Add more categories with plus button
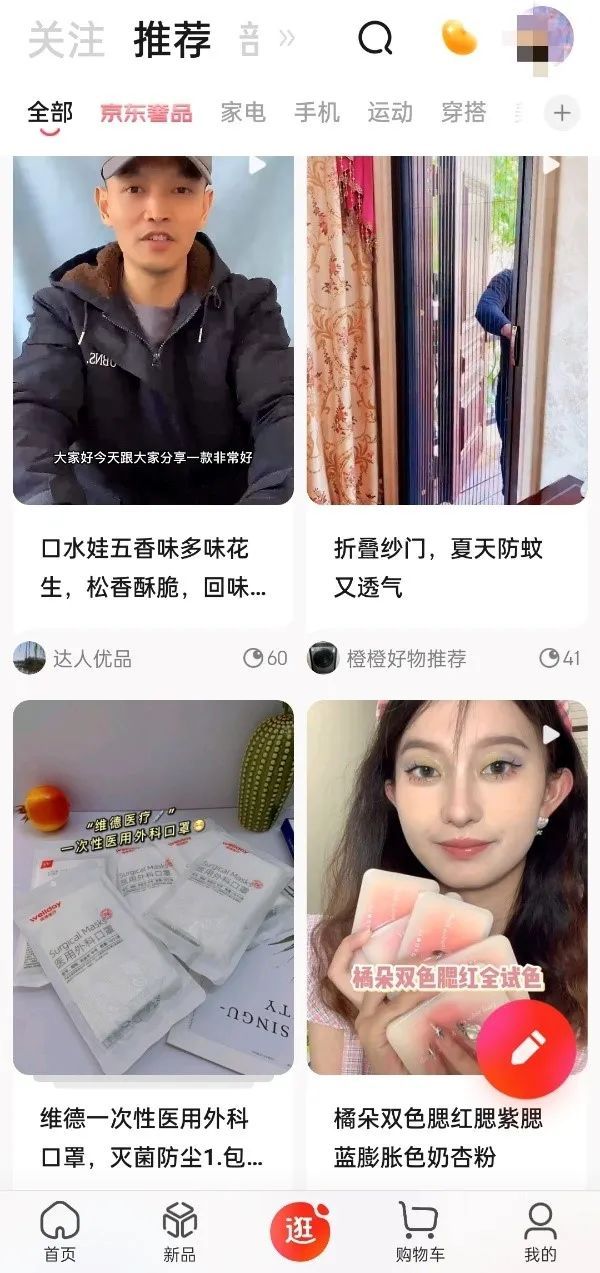Viewport: 600px width, 1273px height. coord(562,113)
